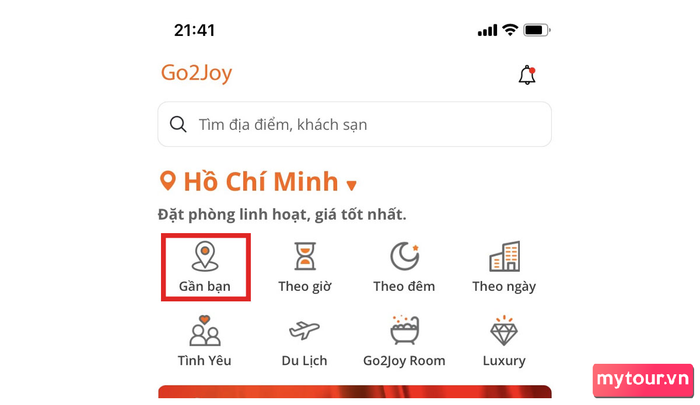Viewport: 700px width, 405px height.
Task: Choose the Theo đêm booking option
Action: [404, 266]
